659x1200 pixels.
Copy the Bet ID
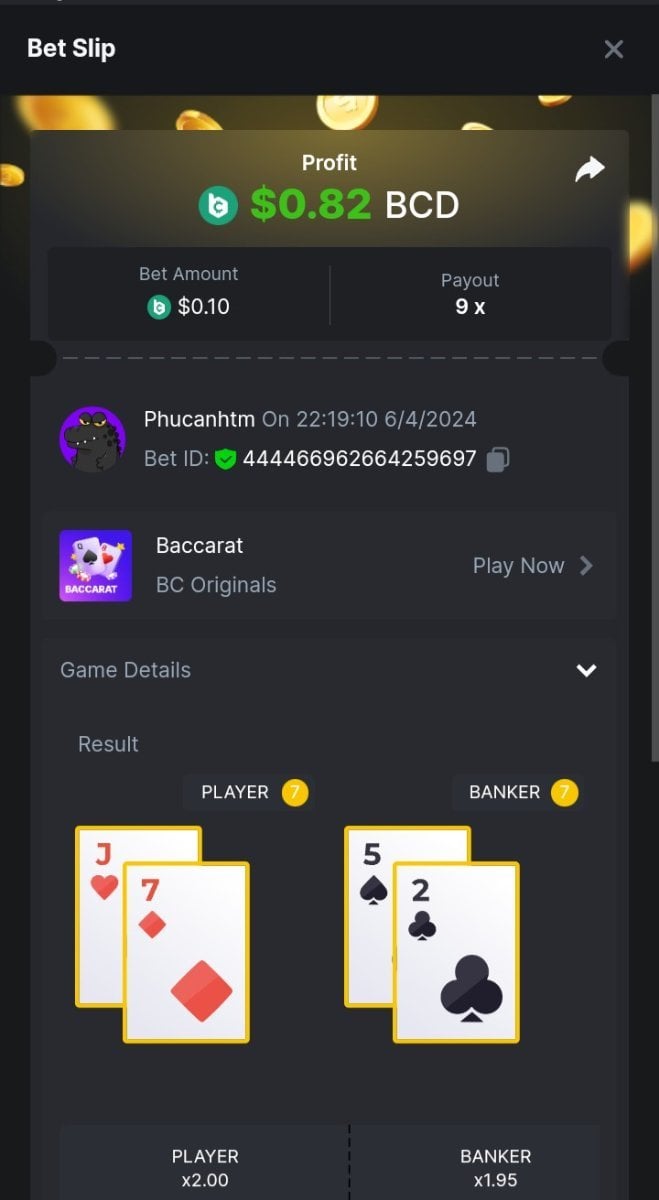click(x=497, y=459)
